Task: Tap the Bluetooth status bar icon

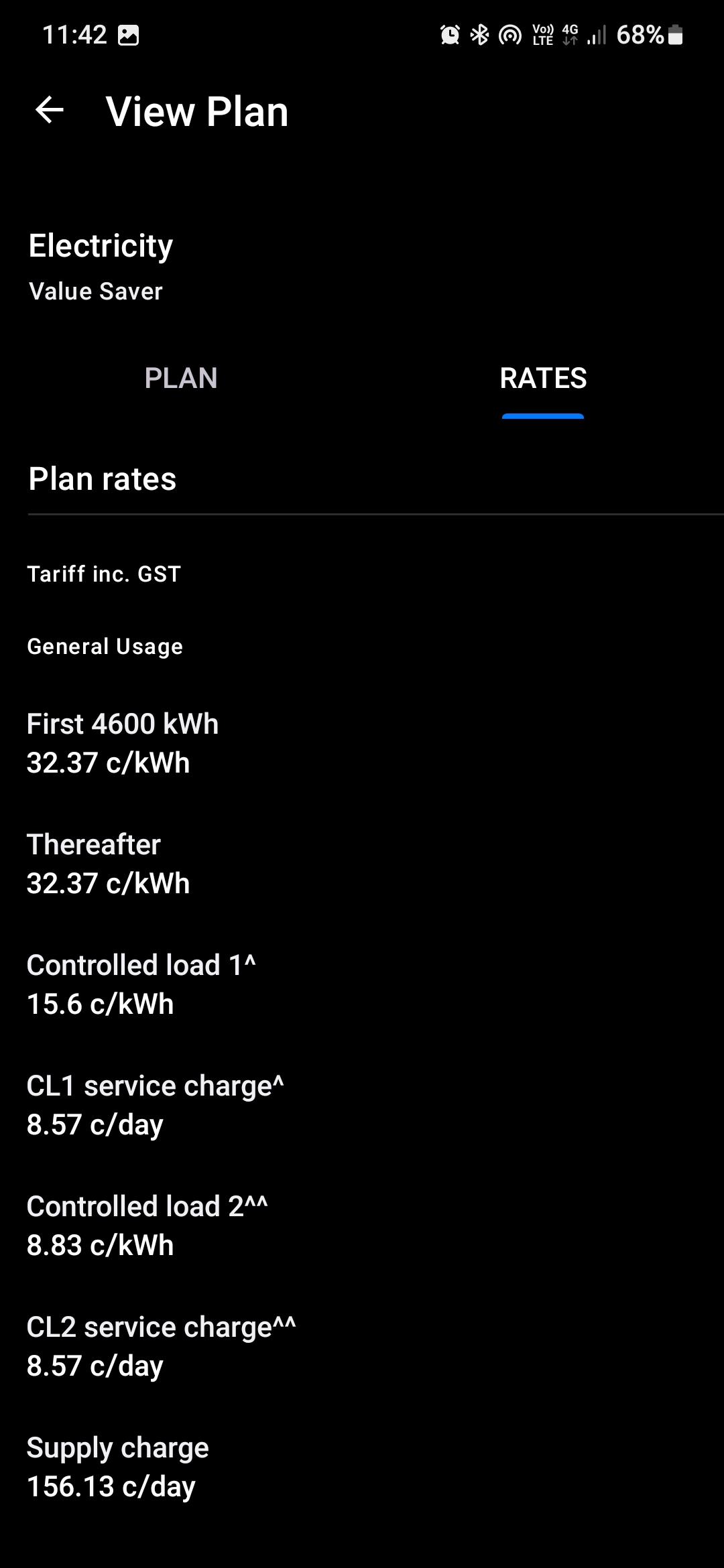Action: tap(479, 34)
